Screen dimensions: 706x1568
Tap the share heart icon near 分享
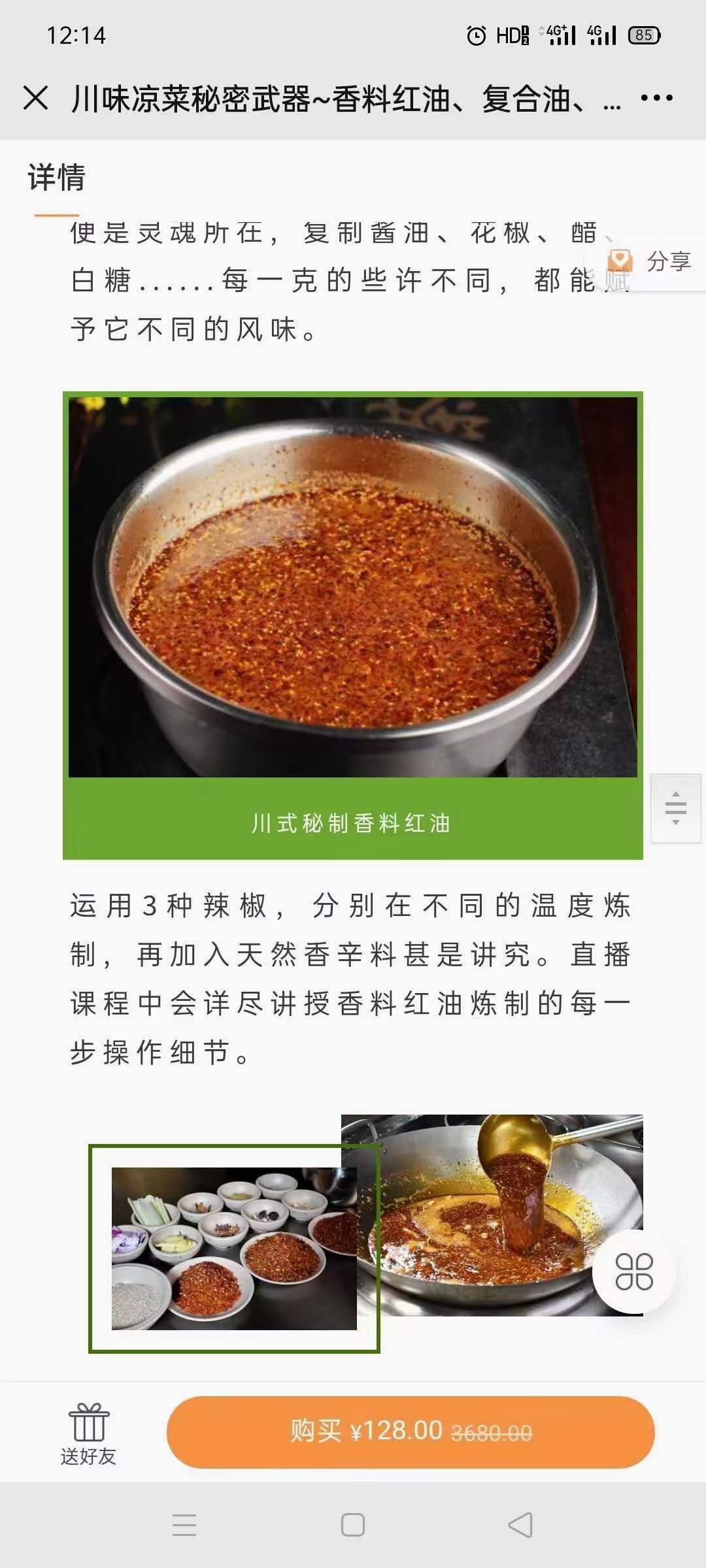tap(622, 259)
